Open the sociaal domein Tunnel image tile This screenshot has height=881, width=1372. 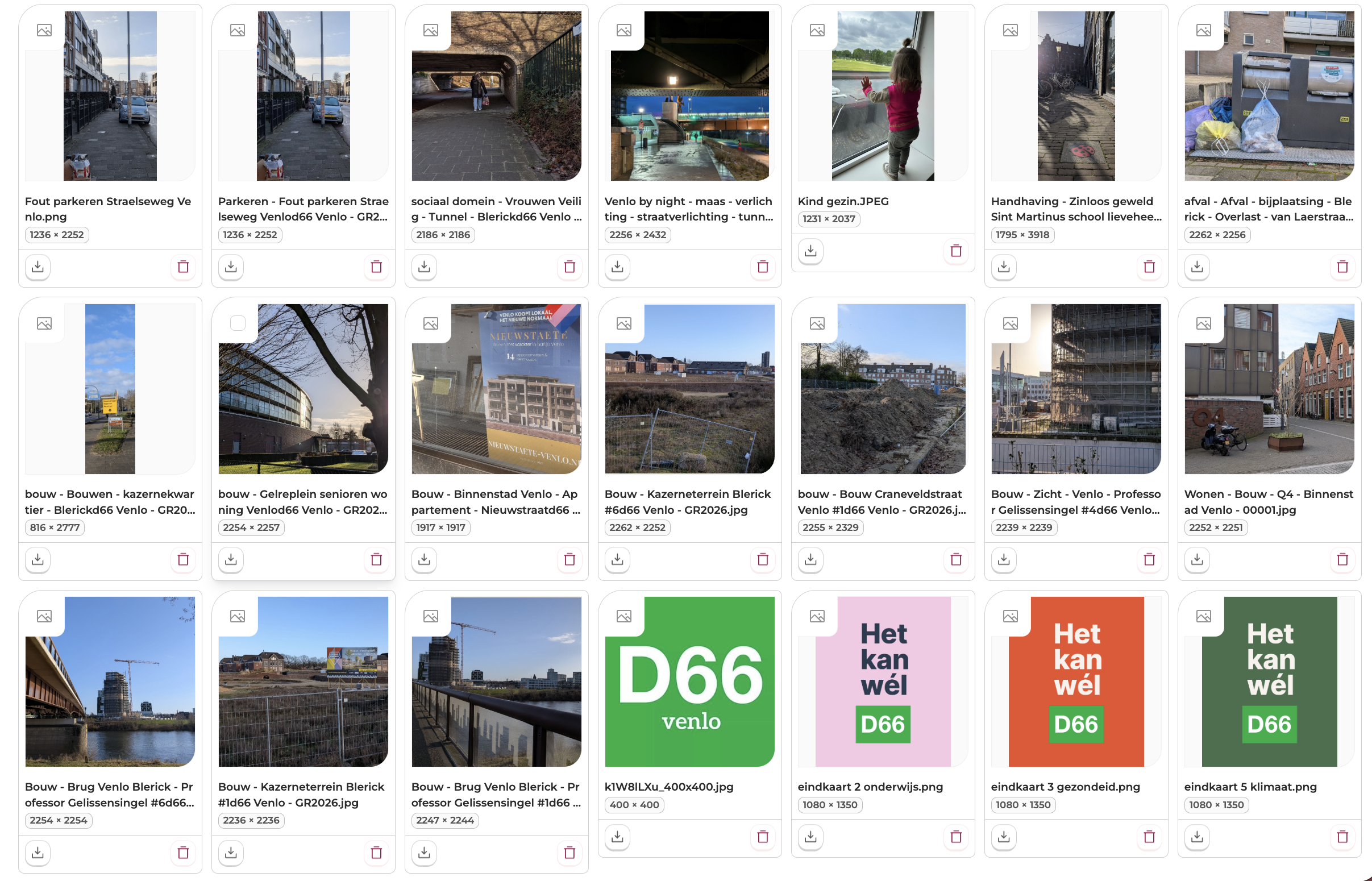click(x=496, y=96)
